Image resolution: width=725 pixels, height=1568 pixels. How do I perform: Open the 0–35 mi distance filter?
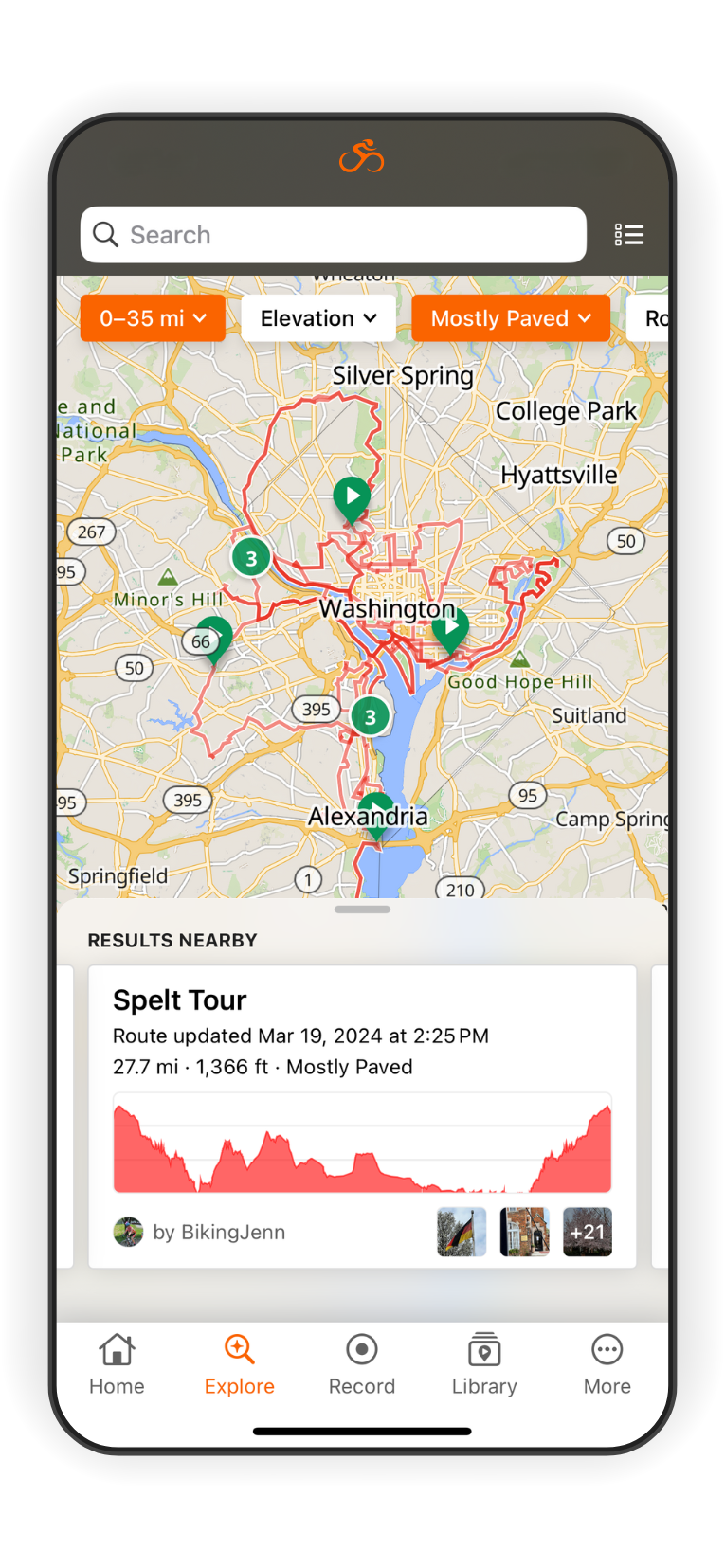tap(153, 318)
